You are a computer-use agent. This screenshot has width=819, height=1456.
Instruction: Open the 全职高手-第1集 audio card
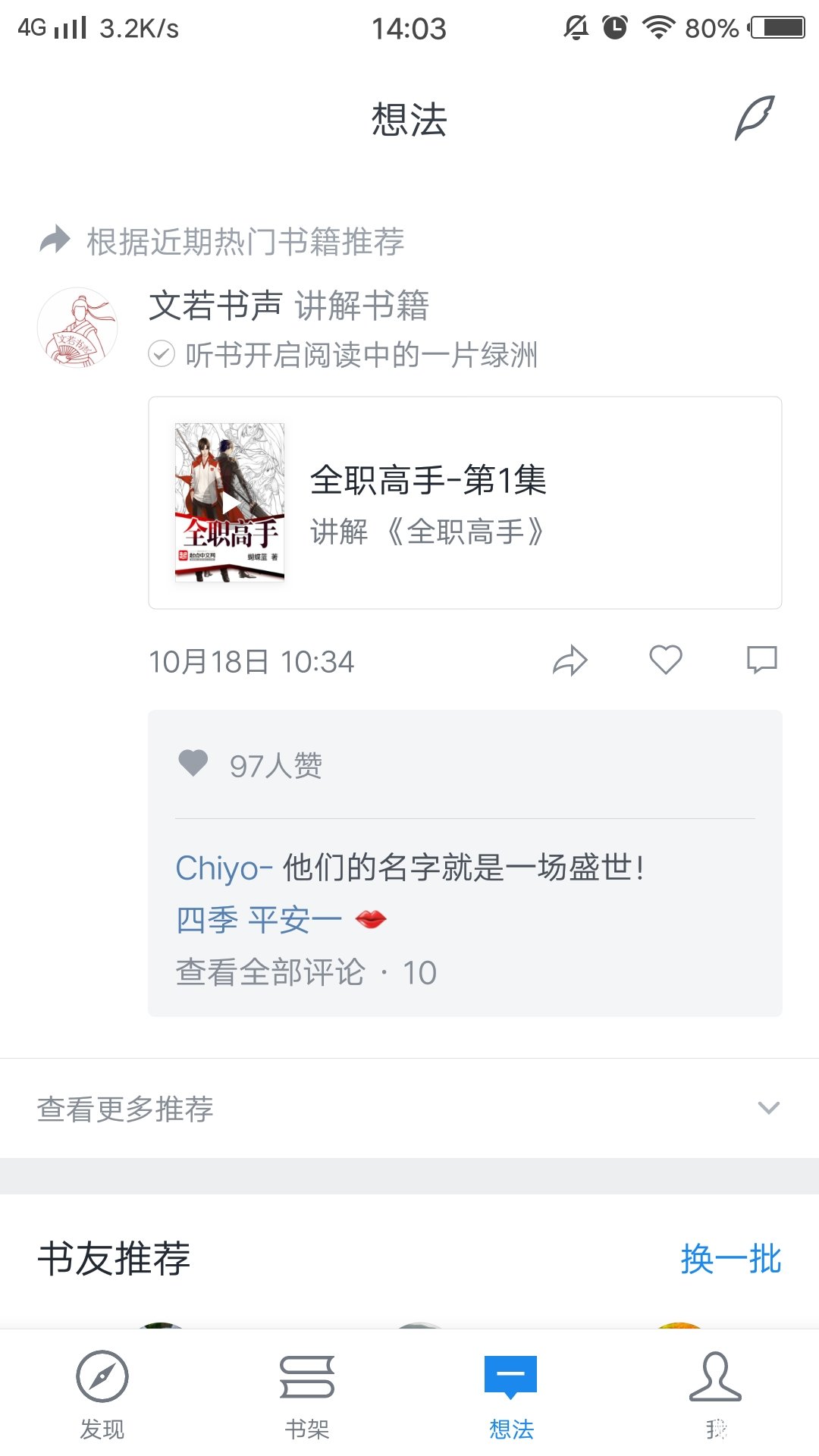(465, 502)
